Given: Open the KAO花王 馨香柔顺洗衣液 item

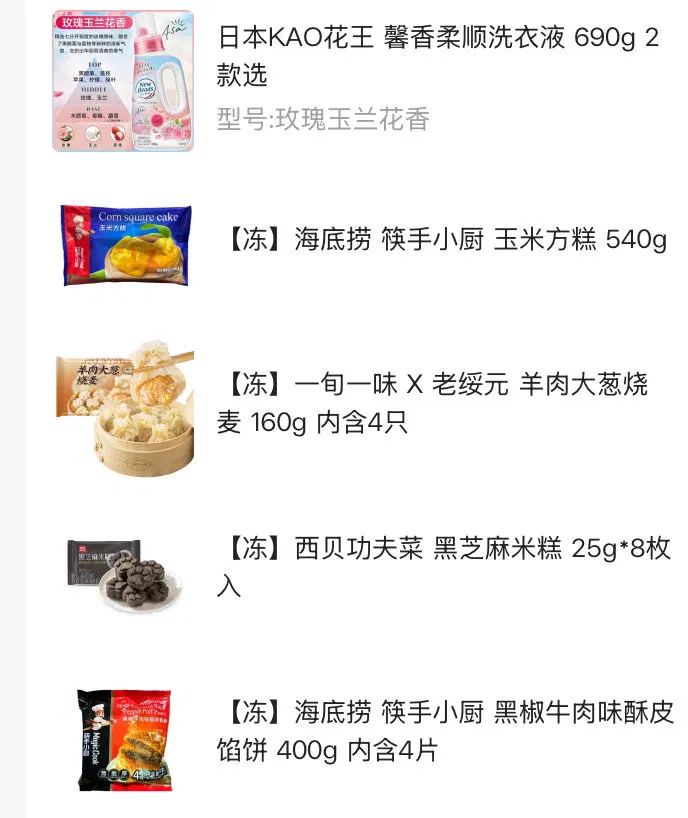Looking at the screenshot, I should click(x=438, y=56).
